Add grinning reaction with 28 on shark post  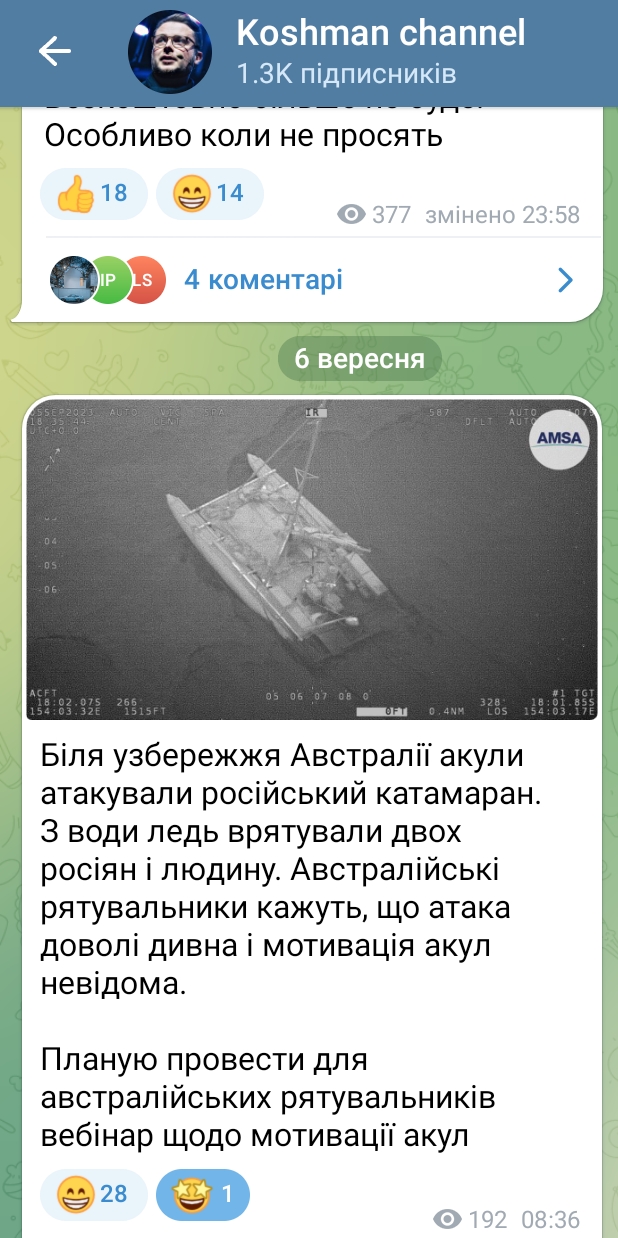[93, 1194]
